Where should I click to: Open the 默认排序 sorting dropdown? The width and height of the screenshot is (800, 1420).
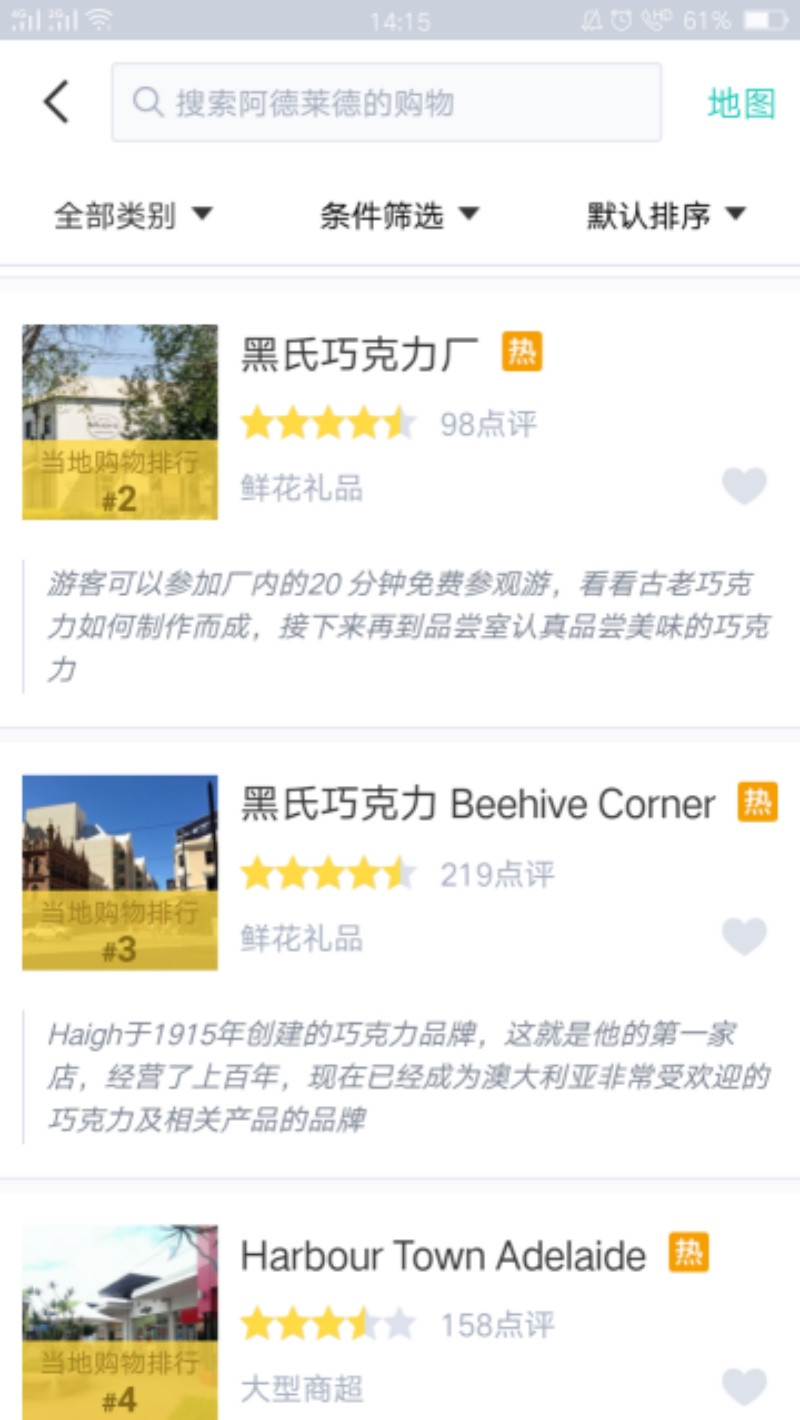pos(666,214)
